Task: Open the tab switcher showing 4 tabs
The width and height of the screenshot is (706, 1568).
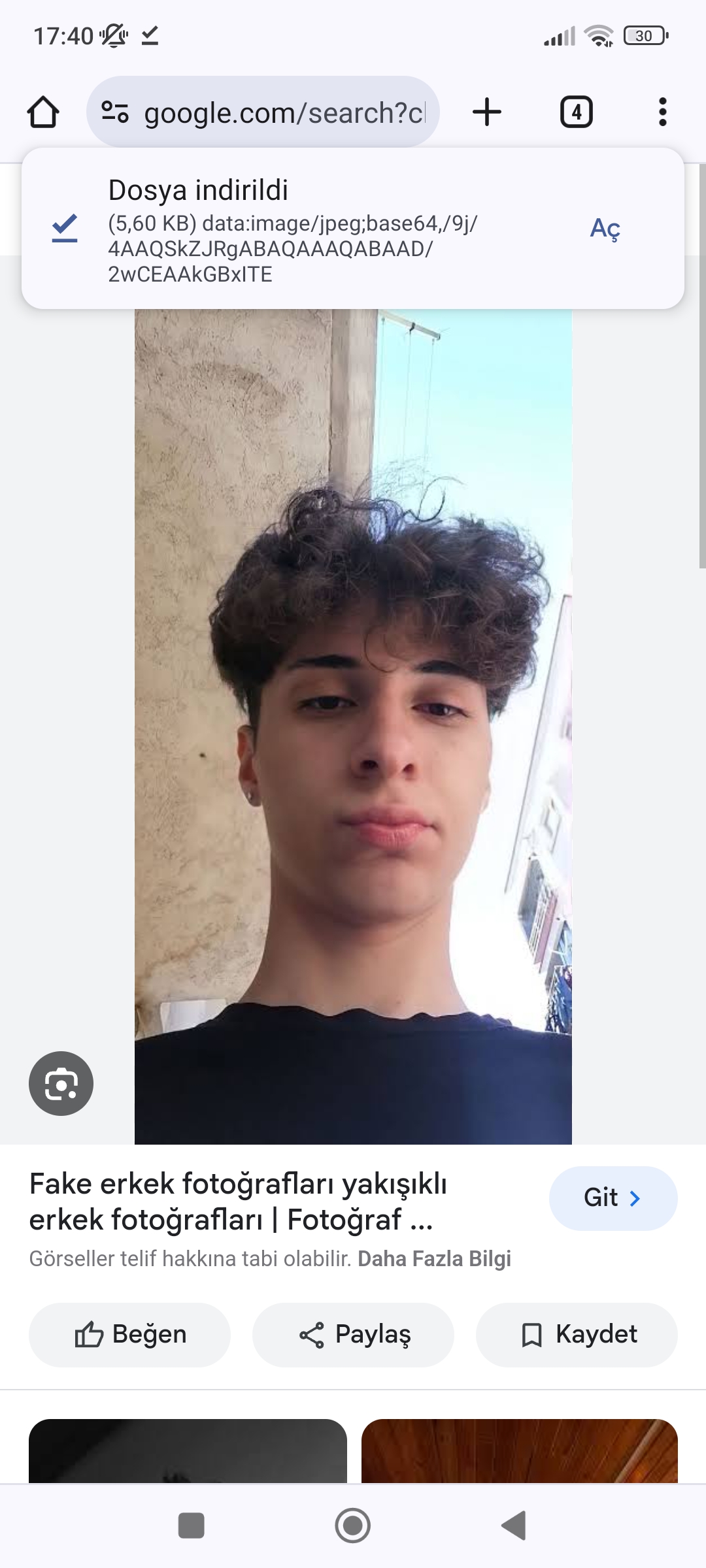Action: pyautogui.click(x=576, y=112)
